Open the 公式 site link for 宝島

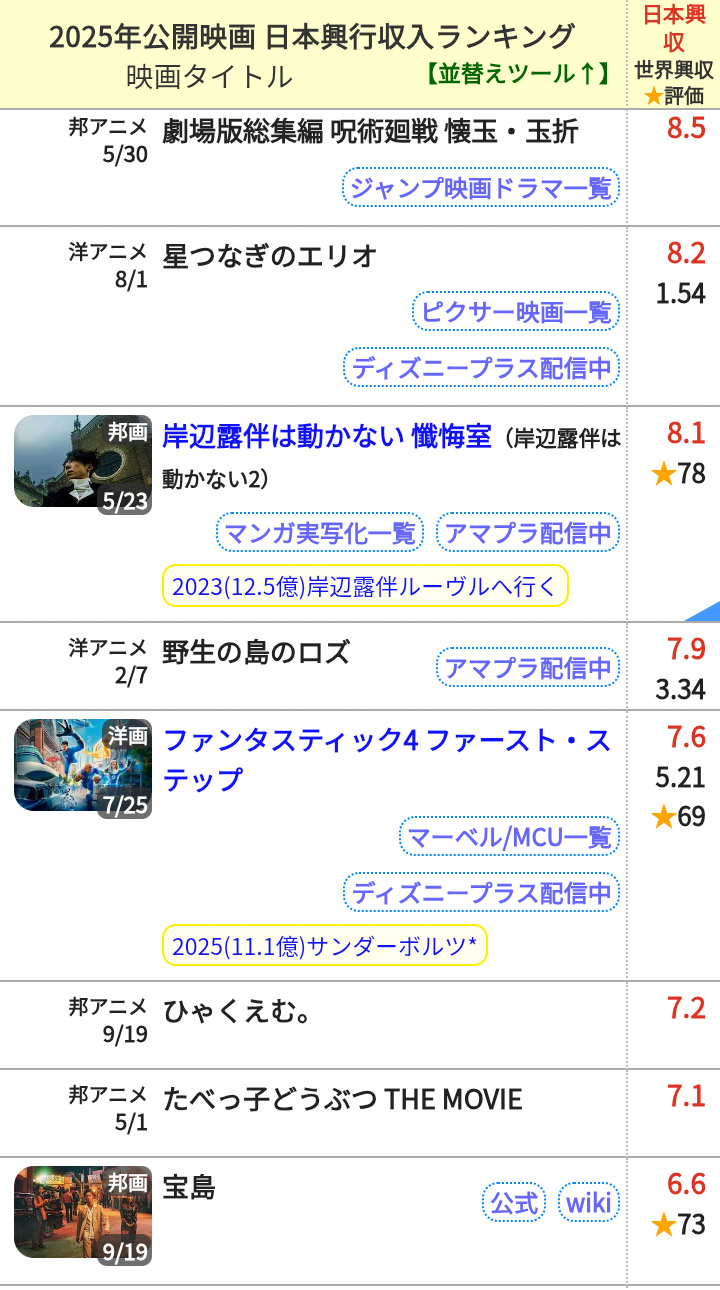tap(514, 1203)
